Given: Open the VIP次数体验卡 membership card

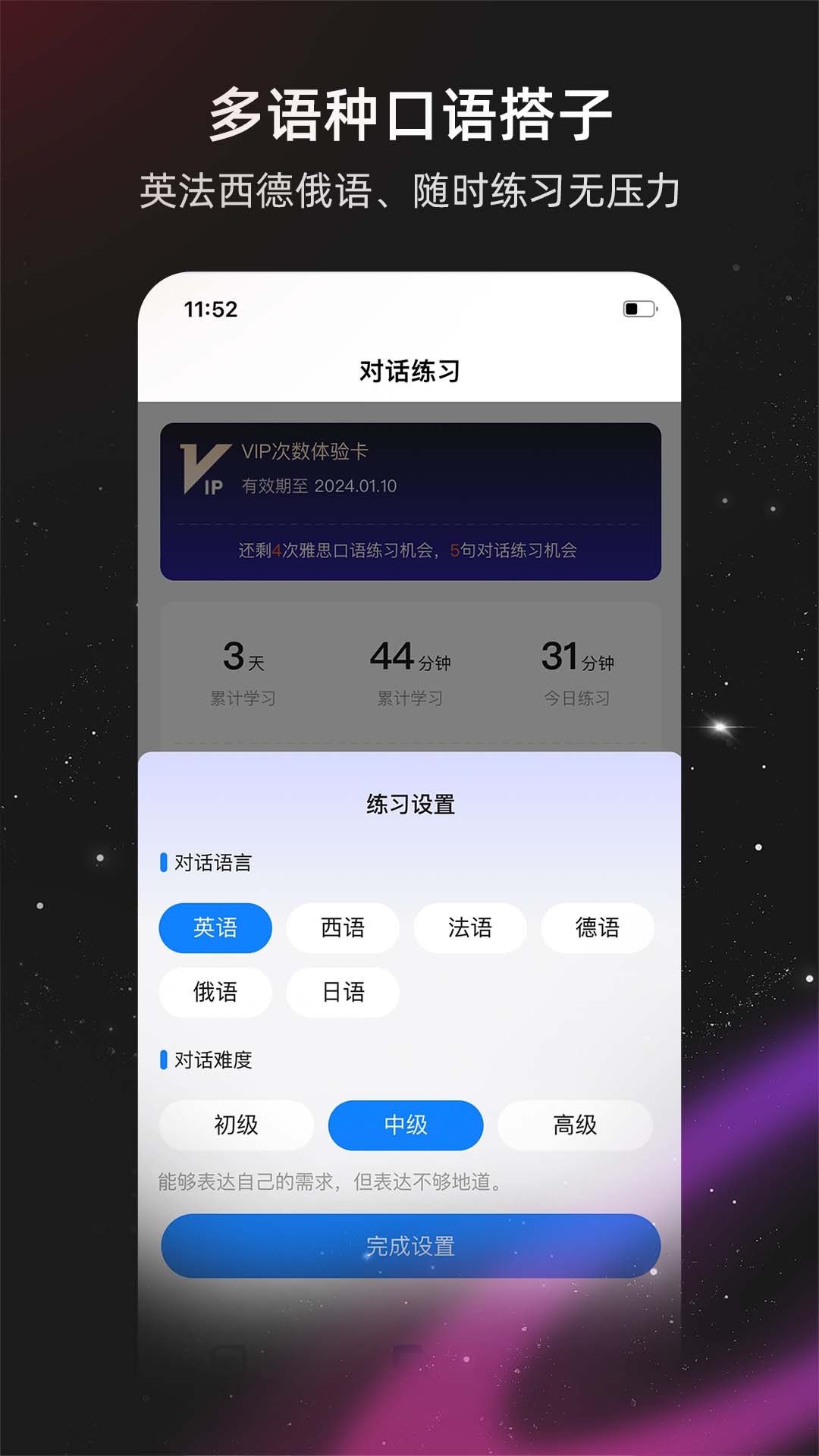Looking at the screenshot, I should point(409,500).
